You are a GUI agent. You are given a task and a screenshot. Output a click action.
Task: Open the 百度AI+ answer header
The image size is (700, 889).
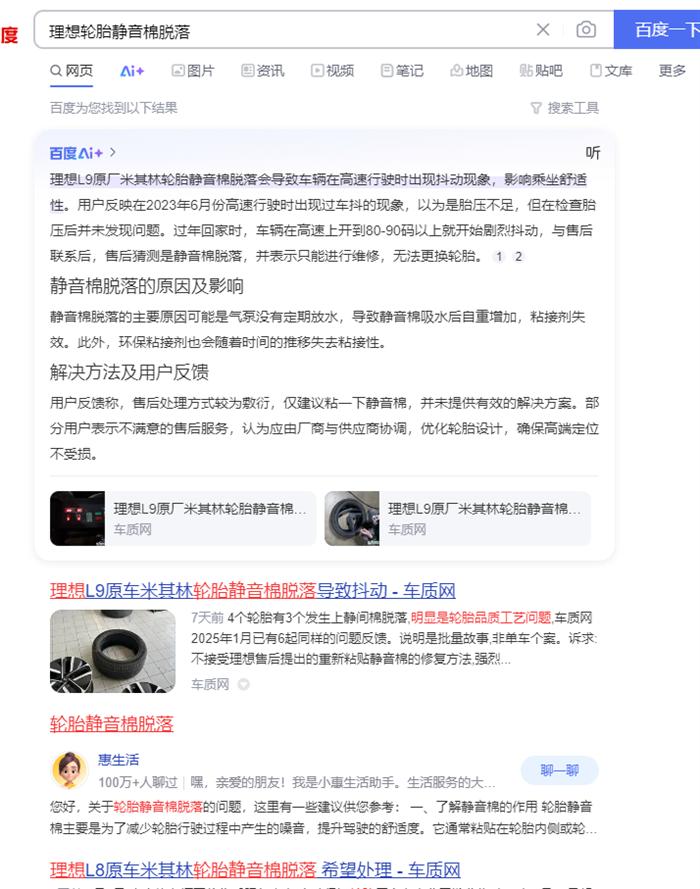point(83,153)
